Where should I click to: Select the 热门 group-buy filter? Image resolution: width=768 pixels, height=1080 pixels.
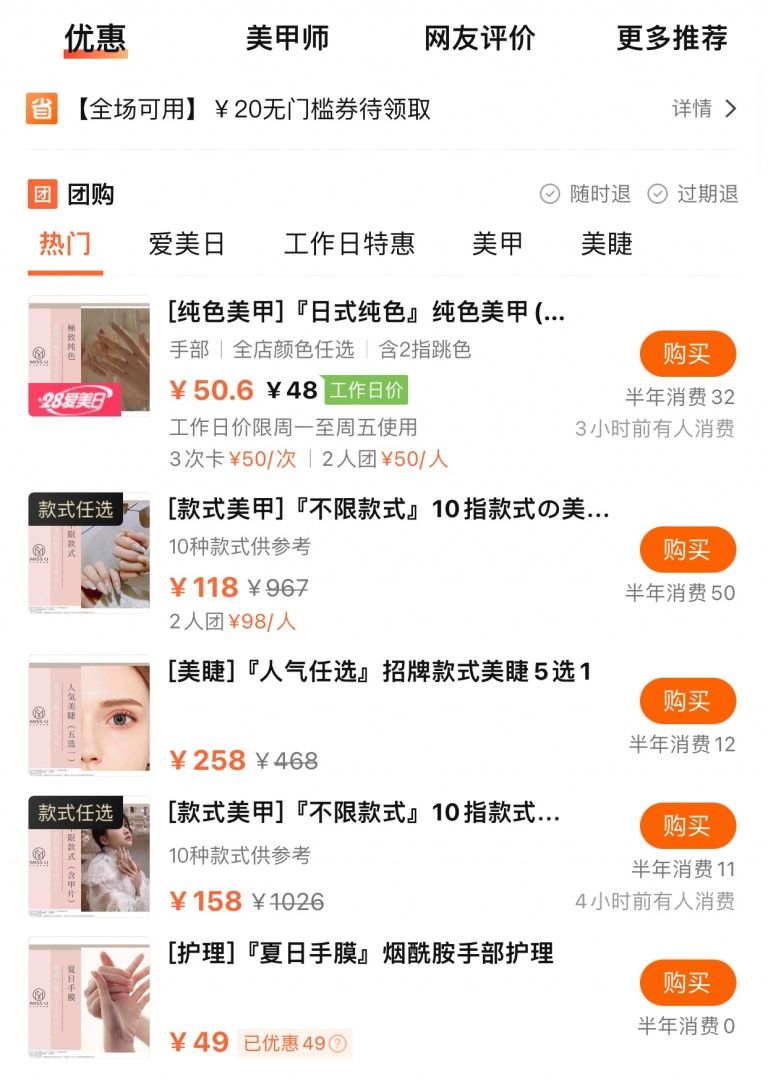click(x=65, y=244)
